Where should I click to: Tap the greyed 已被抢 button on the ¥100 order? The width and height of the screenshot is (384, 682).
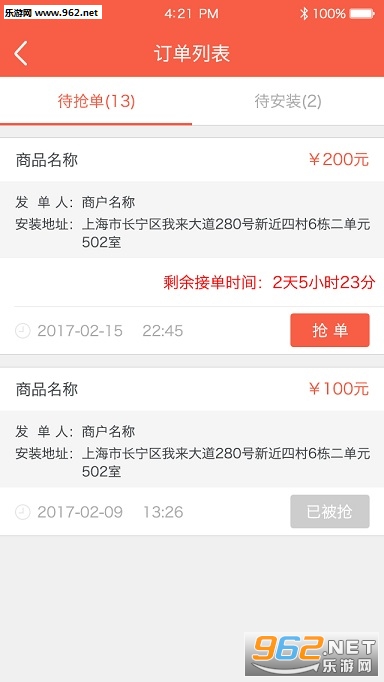[x=330, y=512]
